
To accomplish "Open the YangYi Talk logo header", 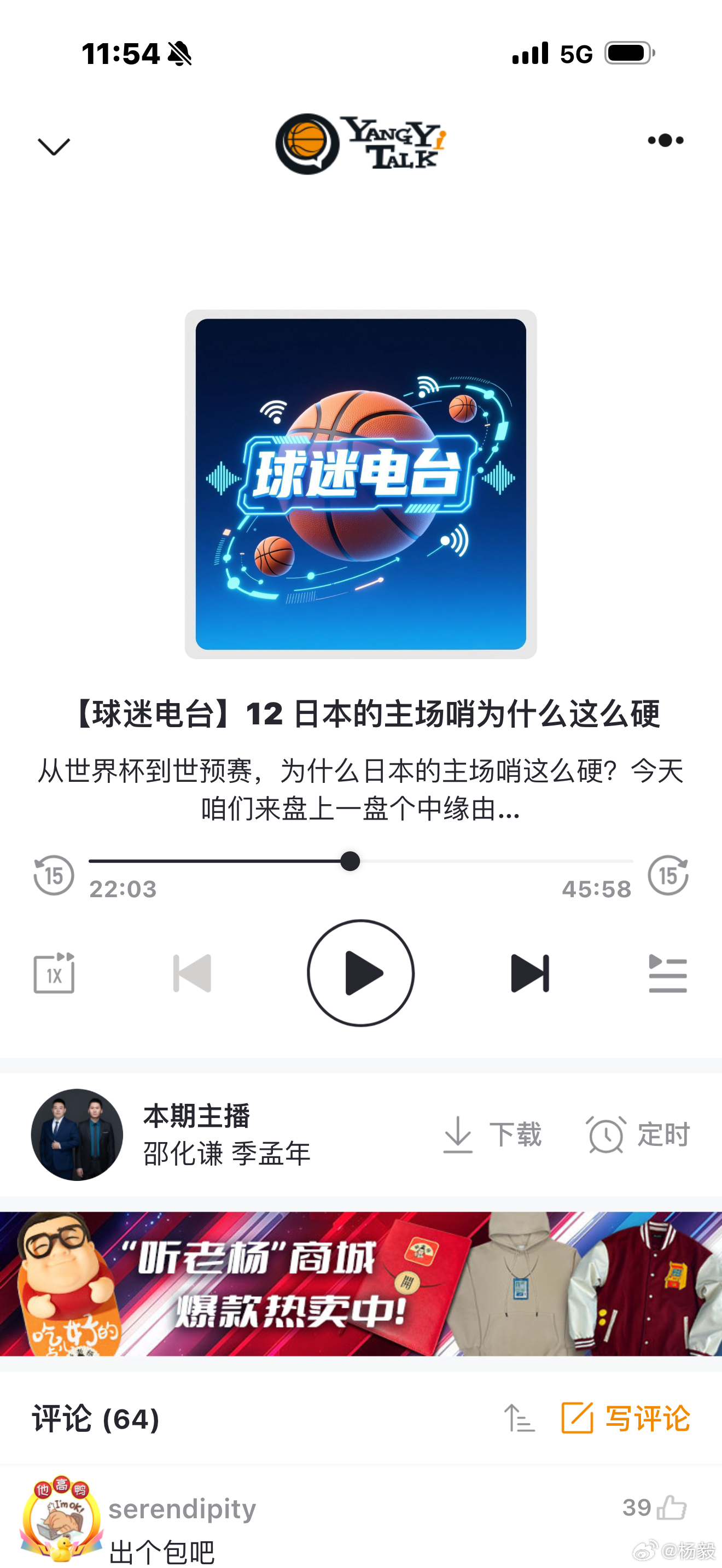I will (x=361, y=144).
